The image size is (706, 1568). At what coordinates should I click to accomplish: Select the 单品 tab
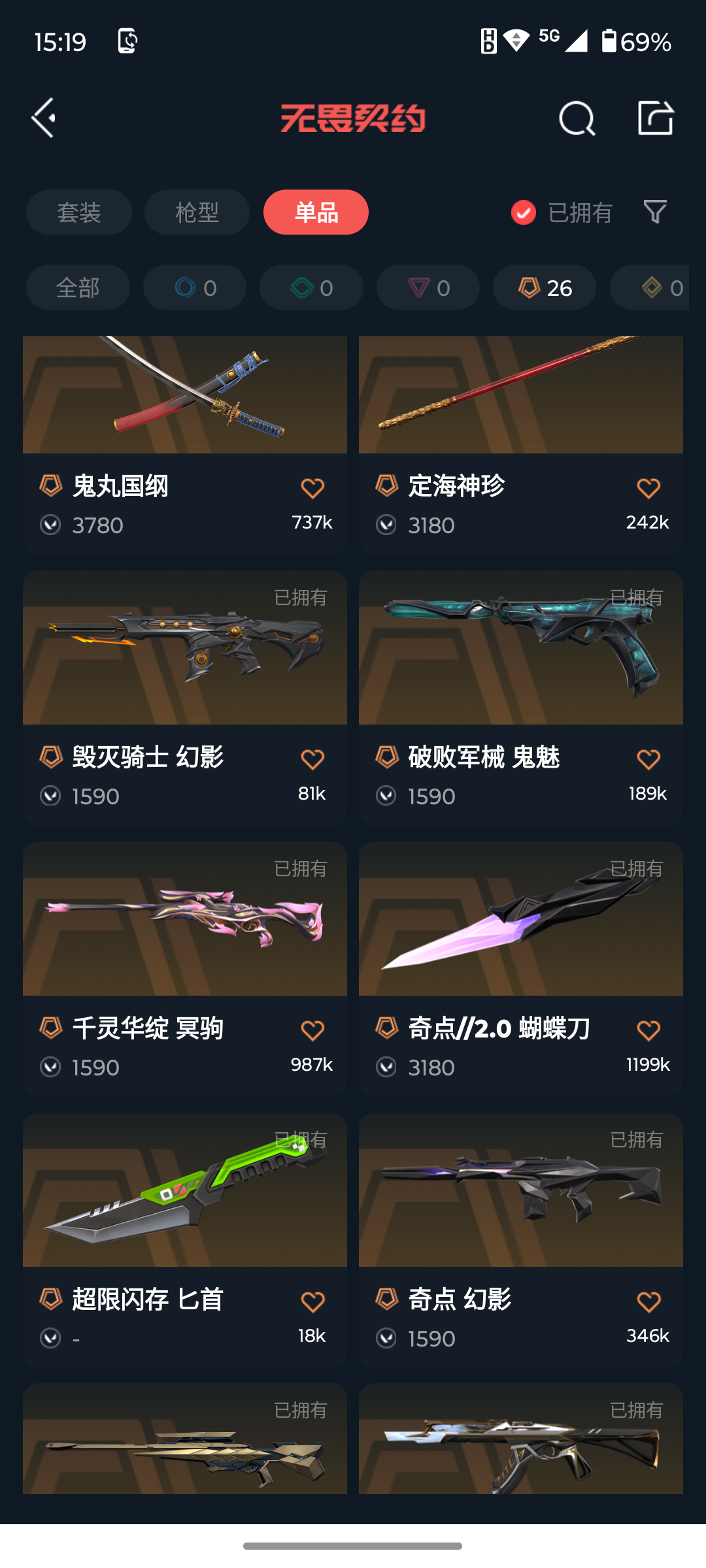tap(316, 212)
